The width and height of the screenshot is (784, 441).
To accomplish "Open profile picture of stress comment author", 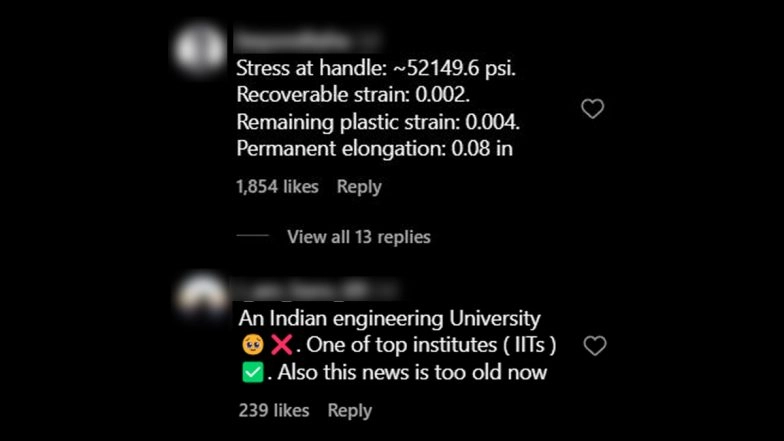I will [197, 46].
